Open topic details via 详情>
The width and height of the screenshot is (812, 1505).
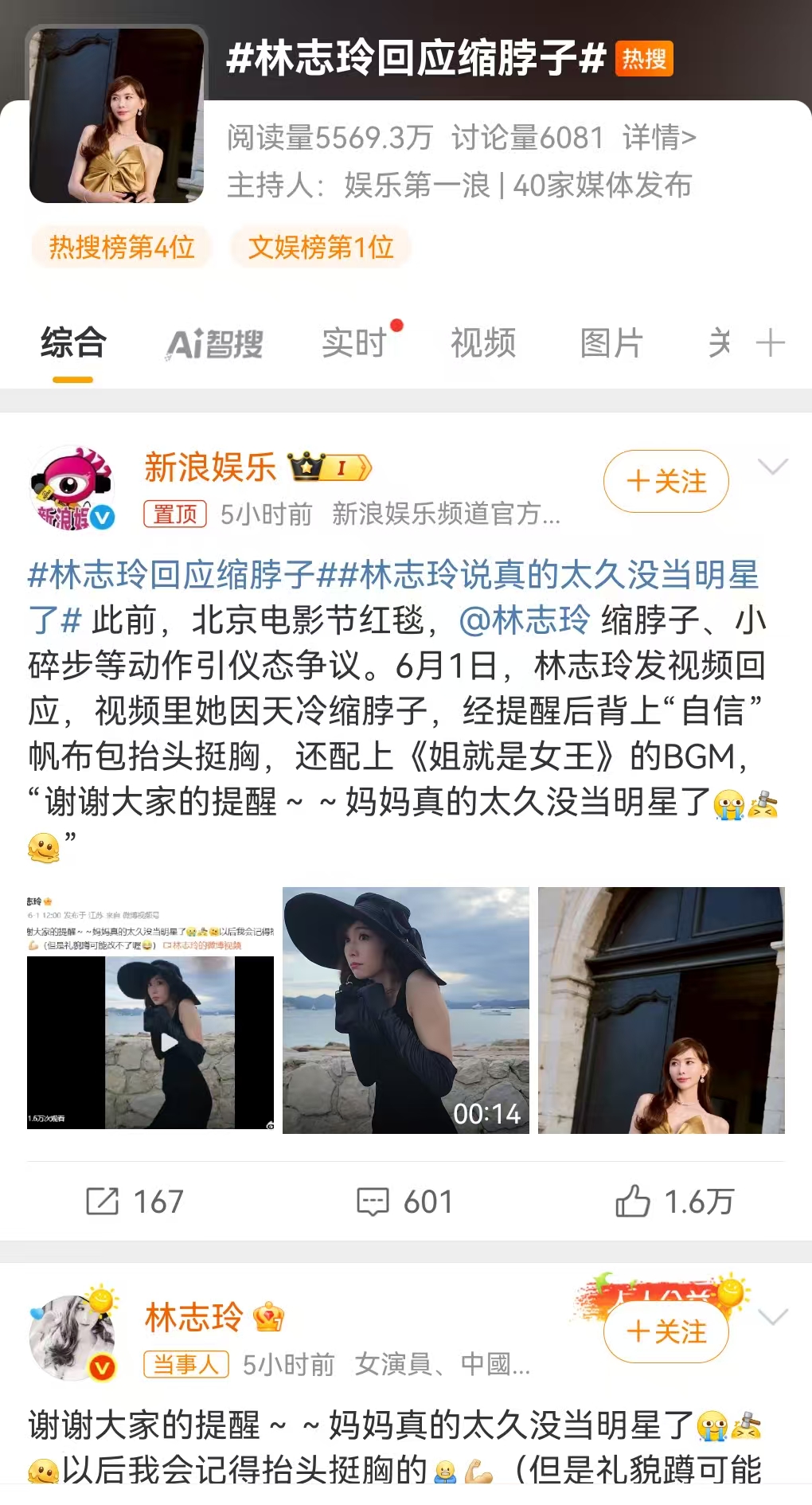(659, 138)
